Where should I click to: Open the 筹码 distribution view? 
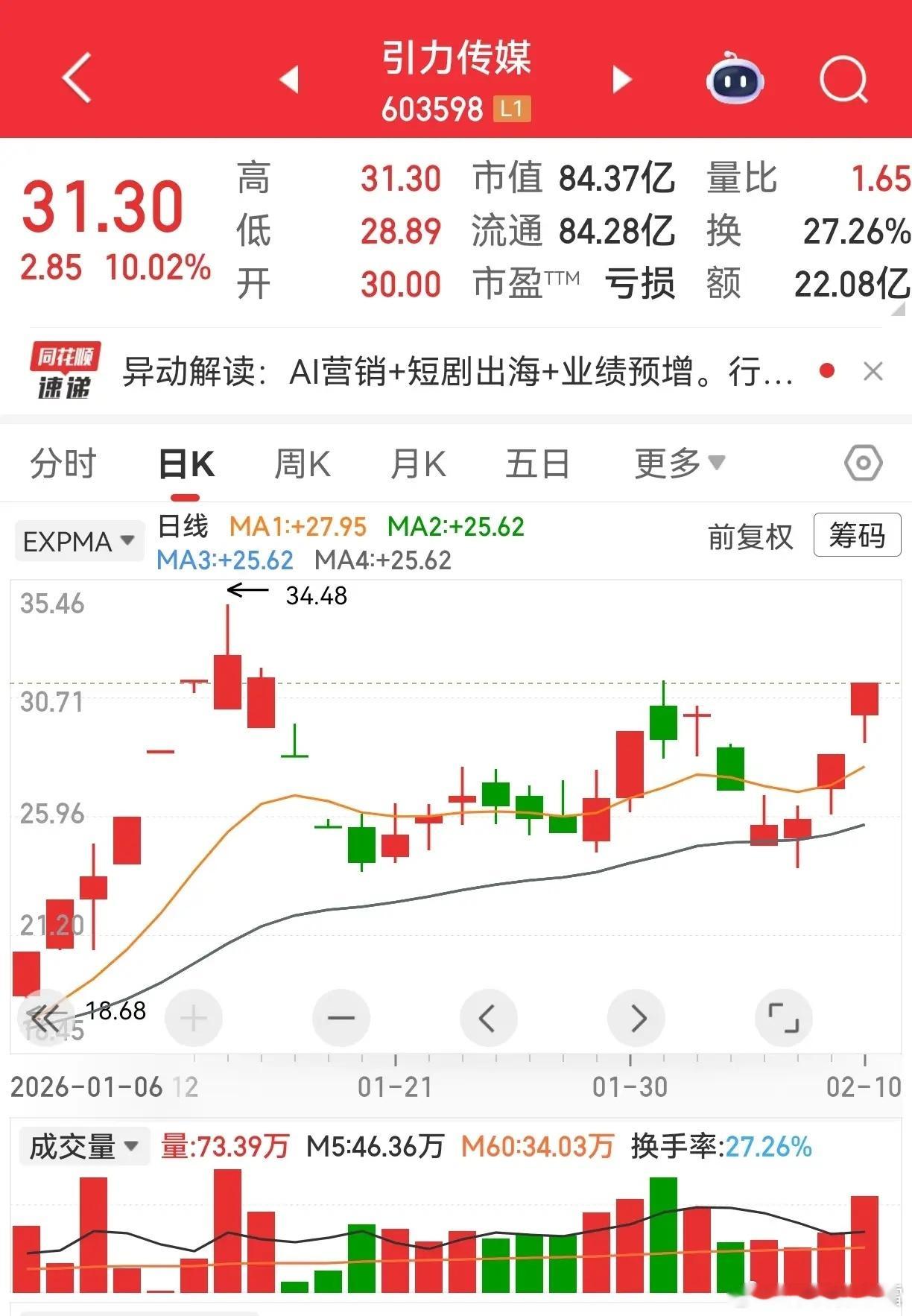(x=857, y=535)
